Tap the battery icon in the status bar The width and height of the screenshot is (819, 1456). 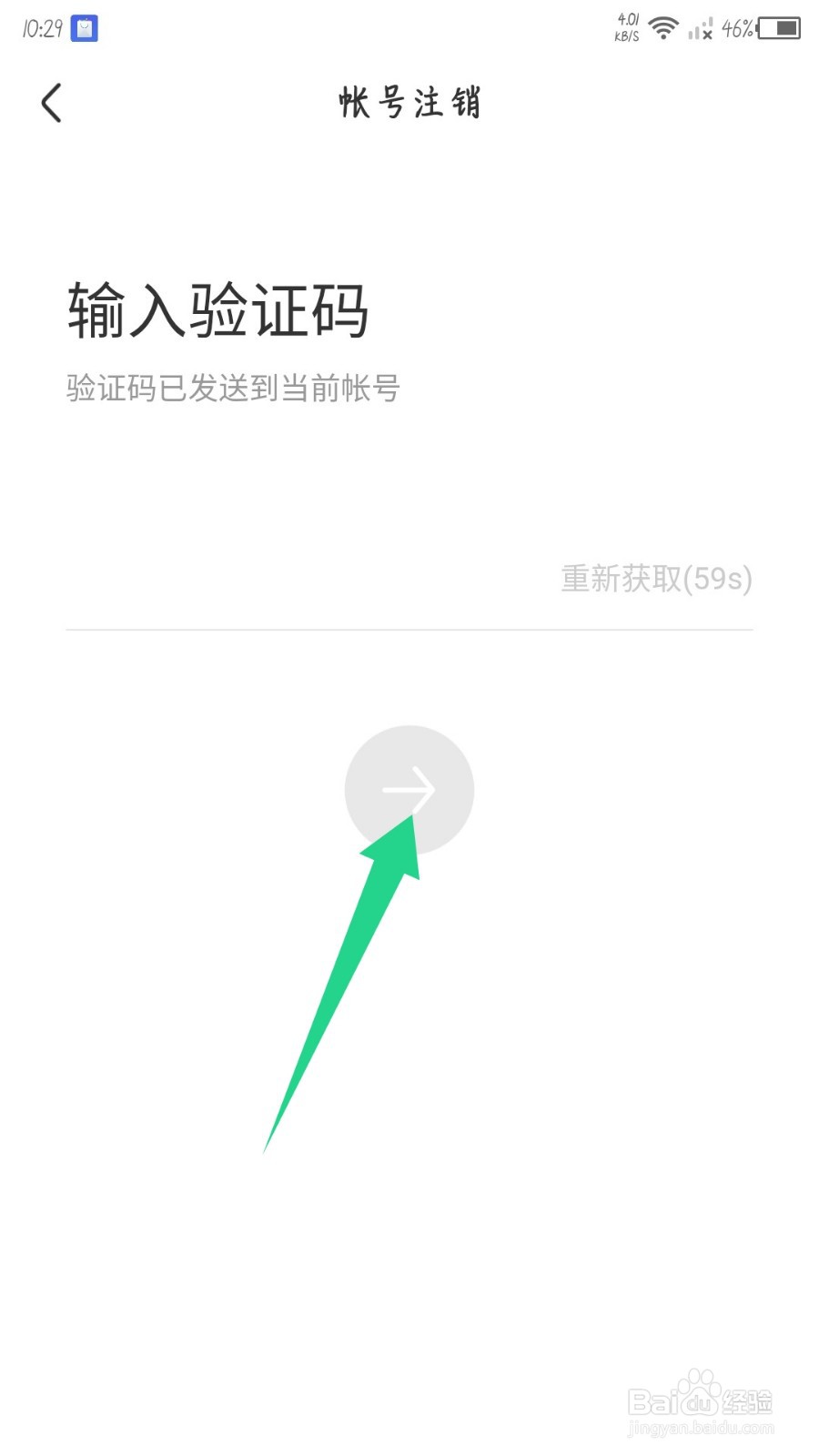tap(778, 28)
